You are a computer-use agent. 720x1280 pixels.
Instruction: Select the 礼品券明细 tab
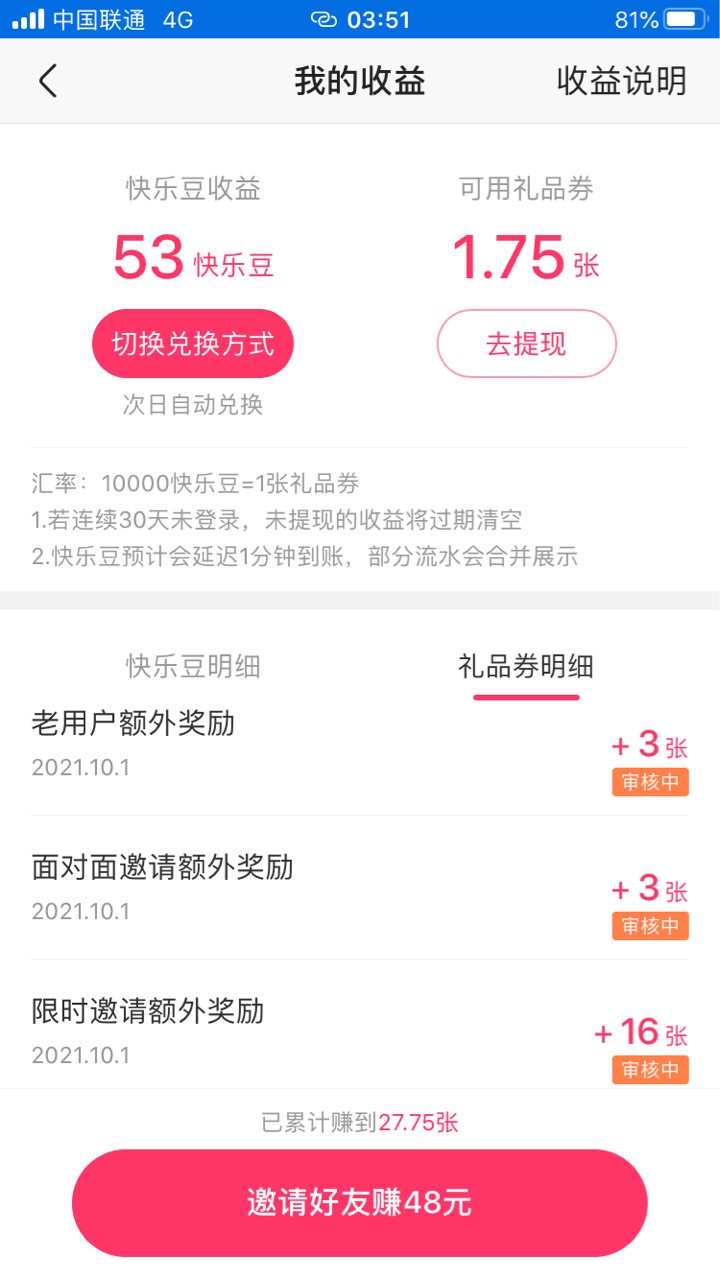click(526, 667)
